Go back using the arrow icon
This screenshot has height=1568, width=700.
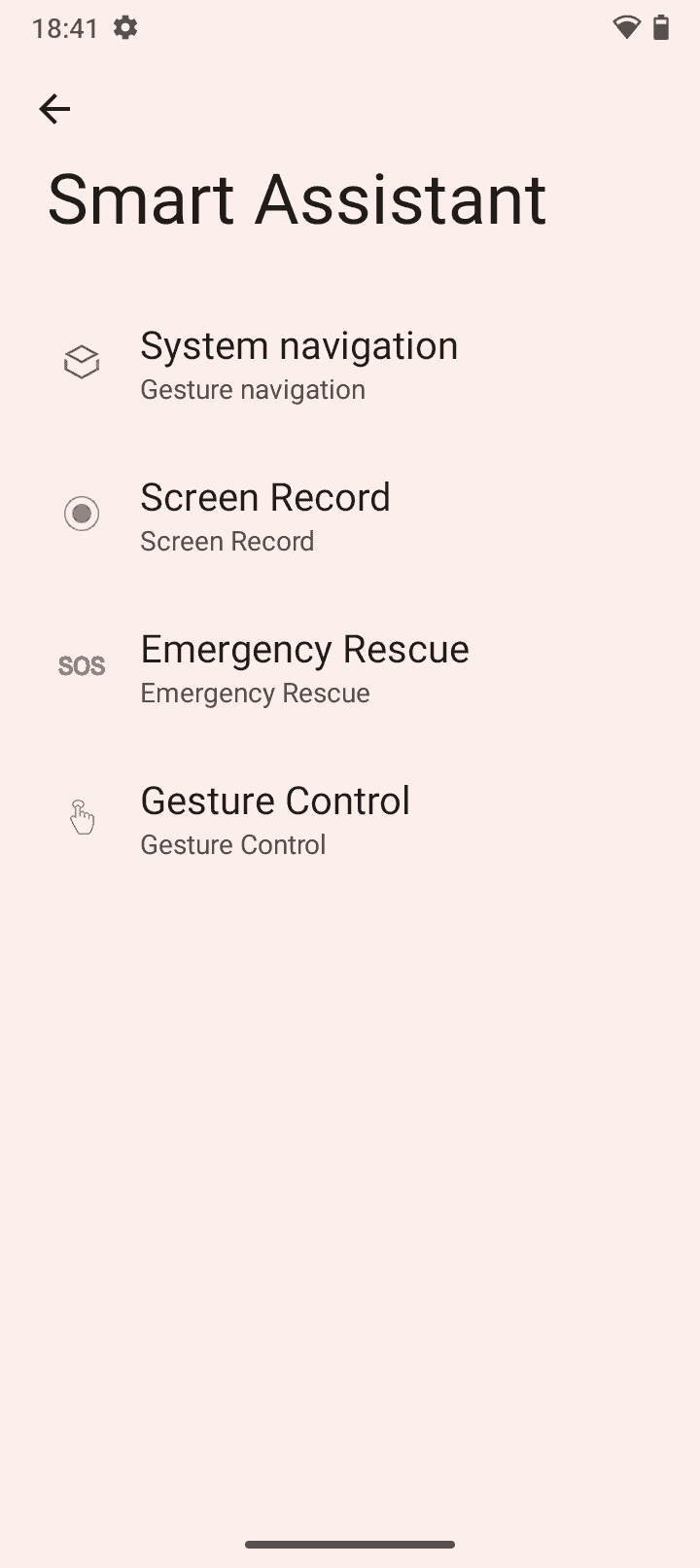click(x=54, y=109)
